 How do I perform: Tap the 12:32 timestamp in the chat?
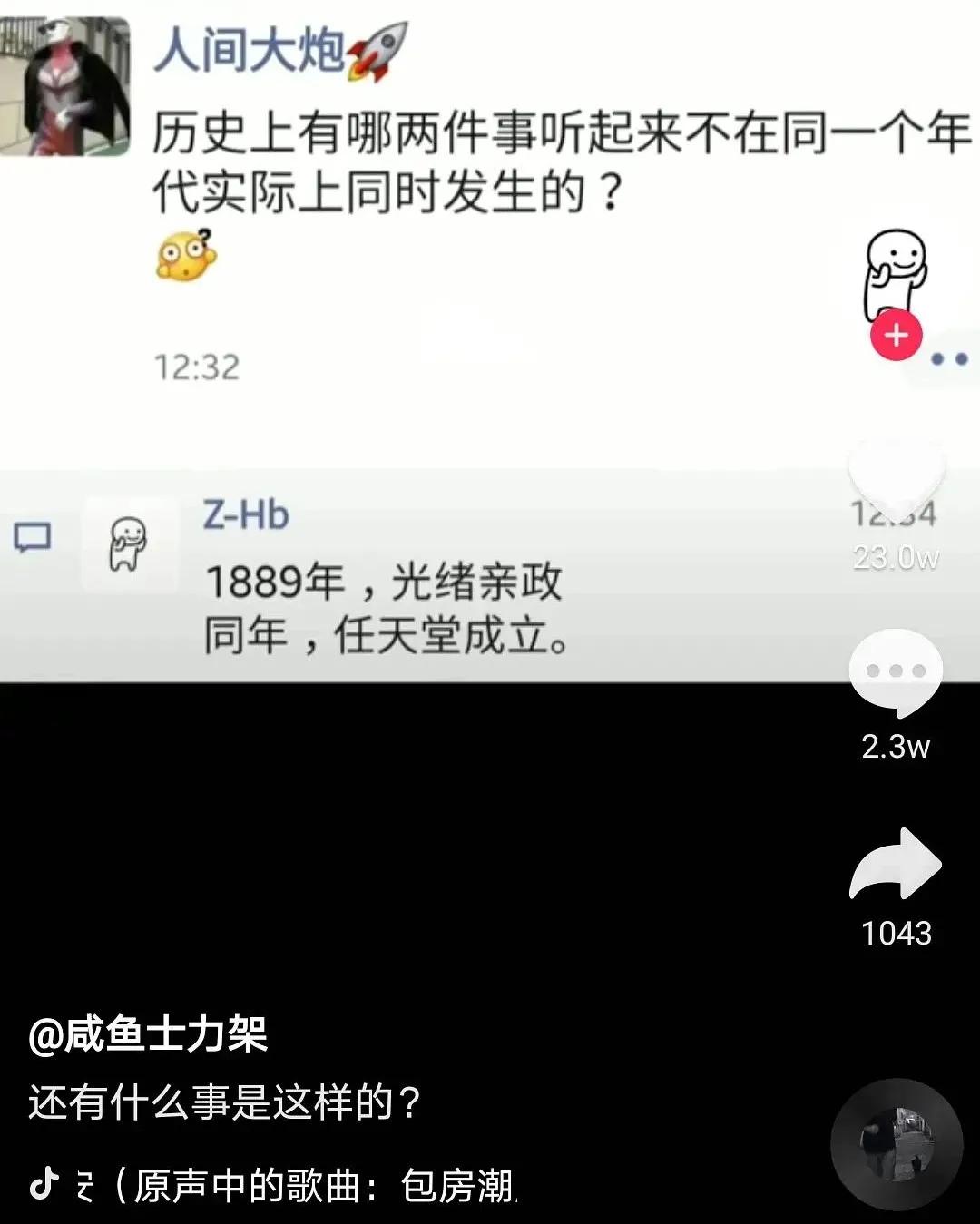pyautogui.click(x=198, y=367)
